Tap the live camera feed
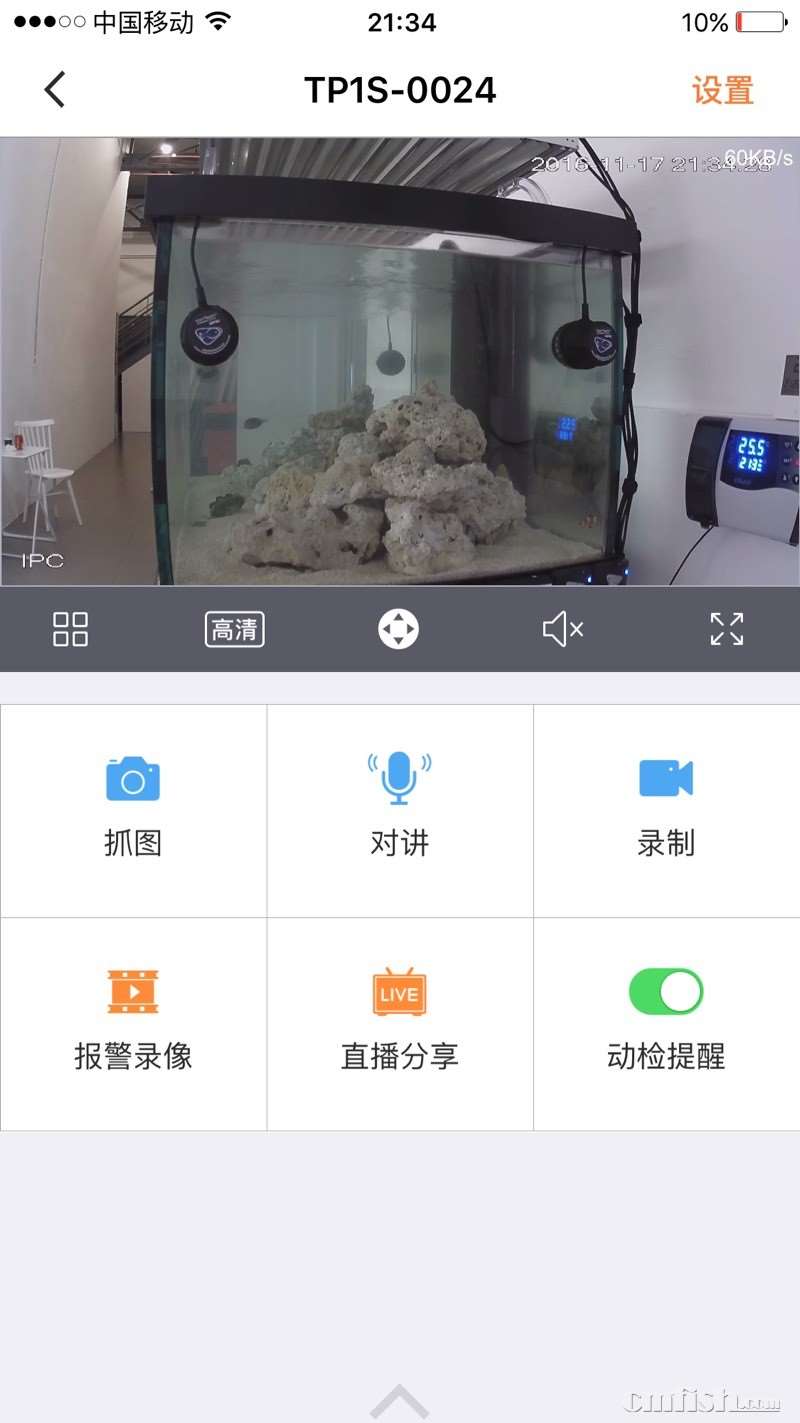 tap(400, 361)
